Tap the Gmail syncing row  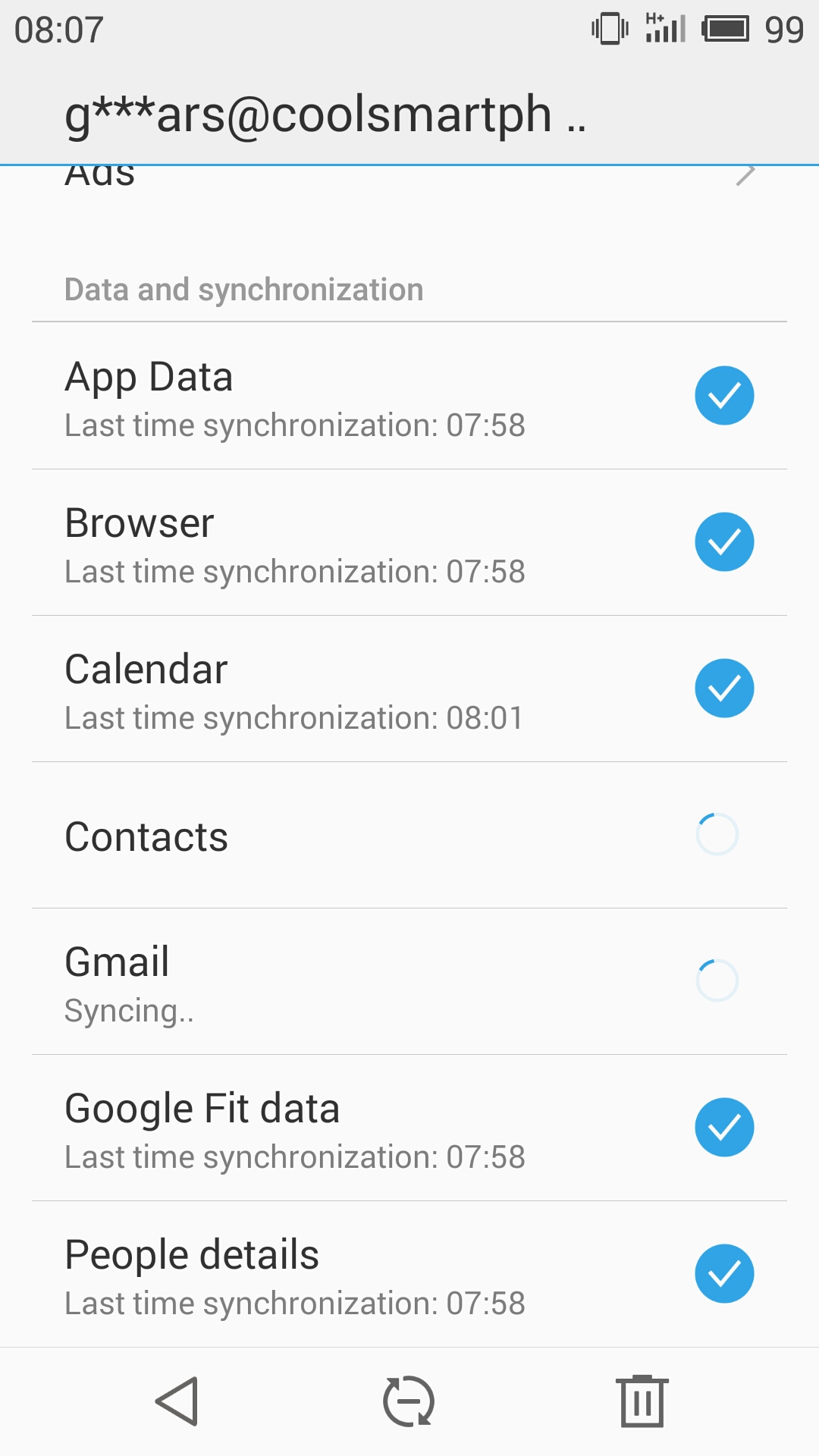pos(409,982)
